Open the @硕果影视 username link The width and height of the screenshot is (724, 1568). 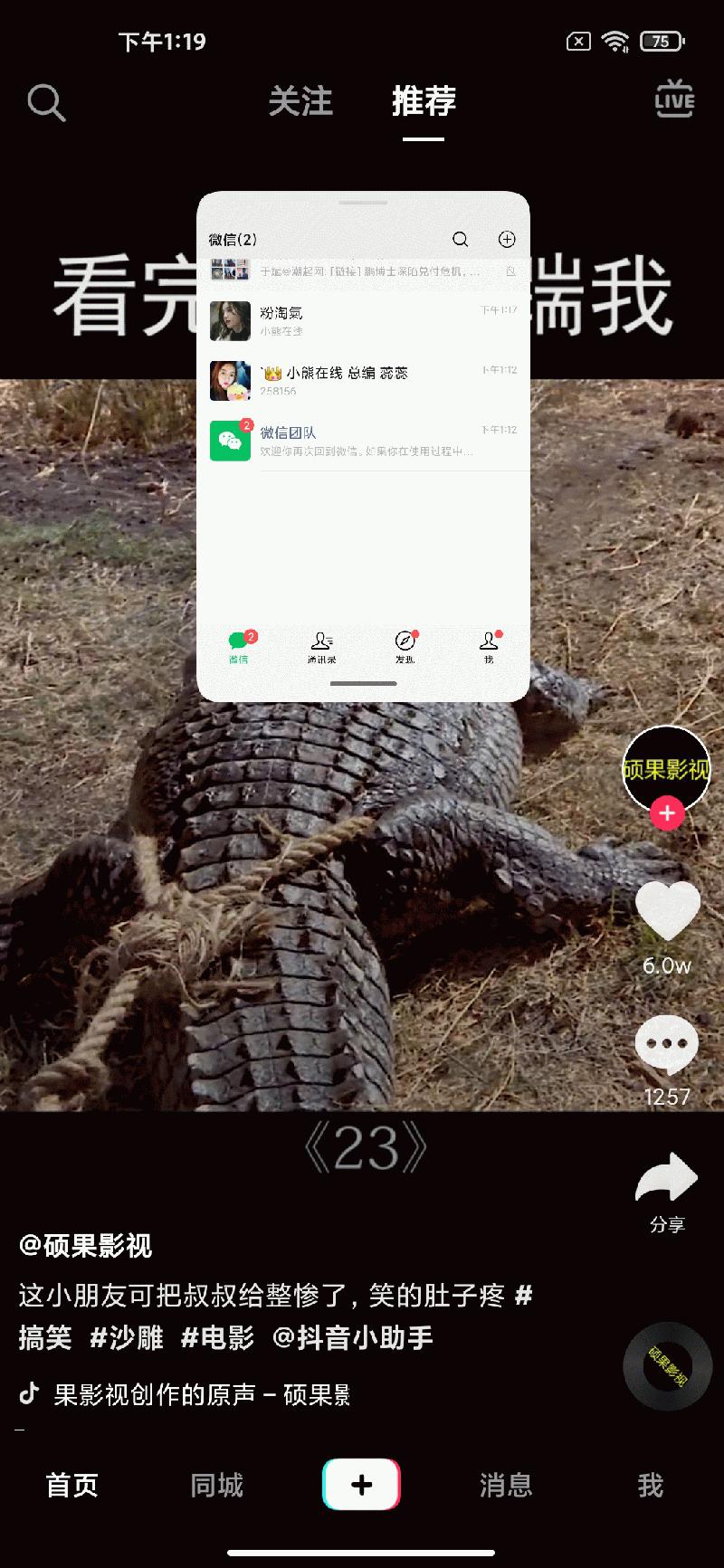[x=86, y=1246]
